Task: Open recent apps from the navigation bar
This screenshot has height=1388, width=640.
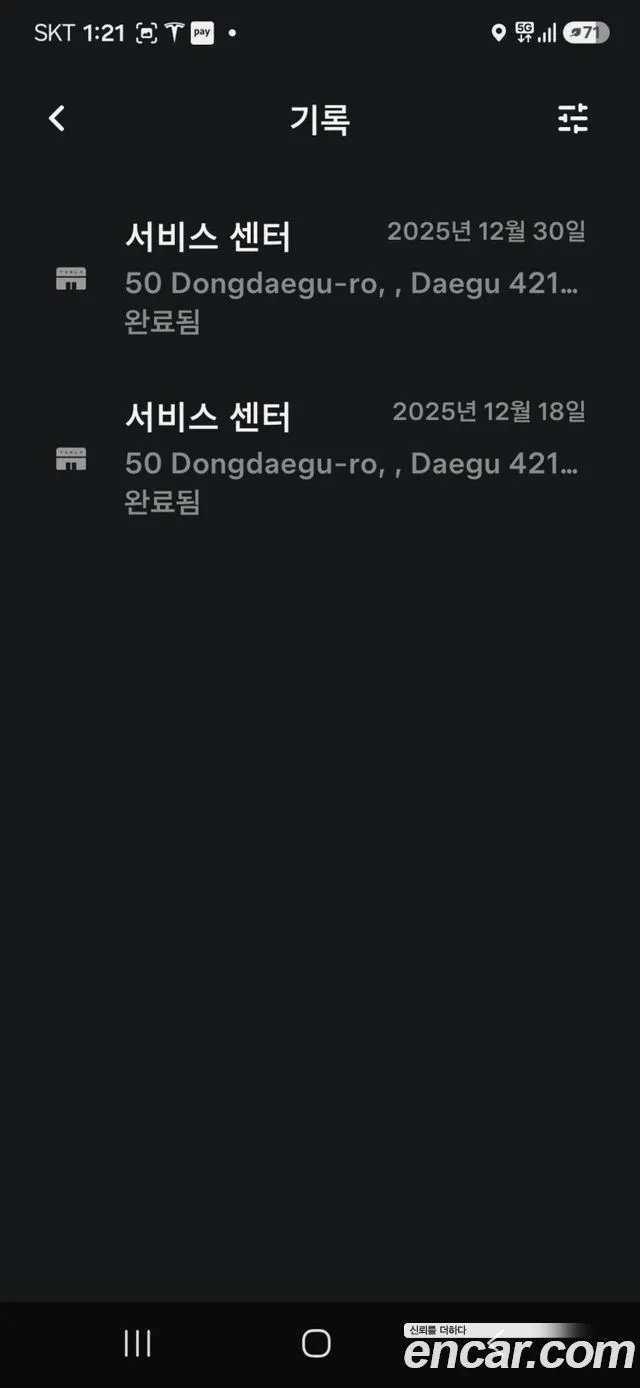Action: pyautogui.click(x=137, y=1343)
